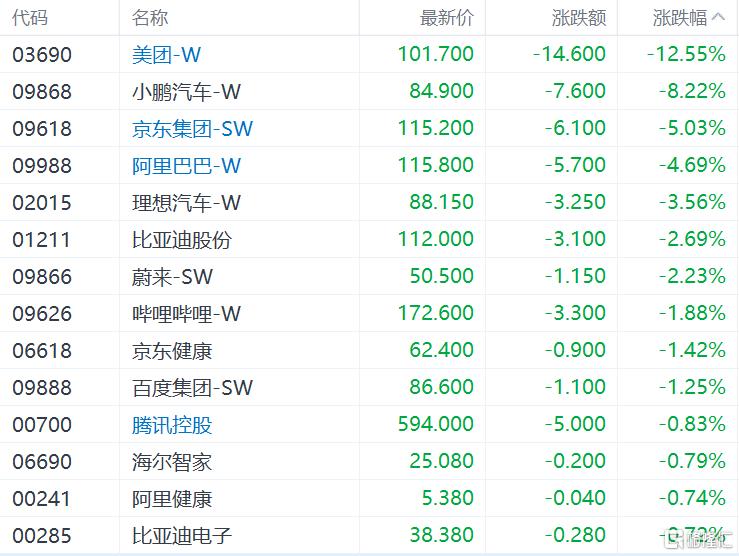The image size is (739, 556).
Task: Open 理想汽车-W stock row
Action: point(187,203)
